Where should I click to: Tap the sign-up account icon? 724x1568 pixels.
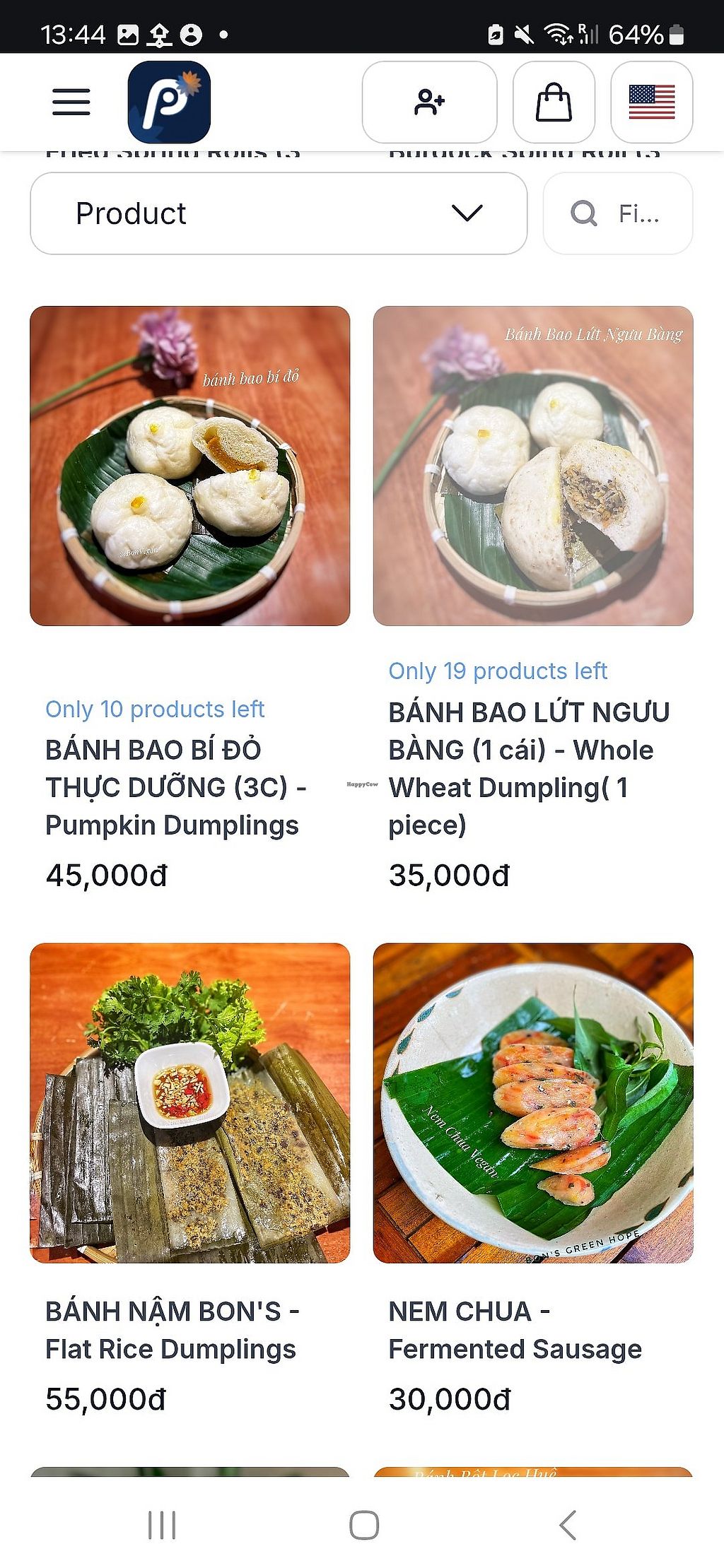429,102
